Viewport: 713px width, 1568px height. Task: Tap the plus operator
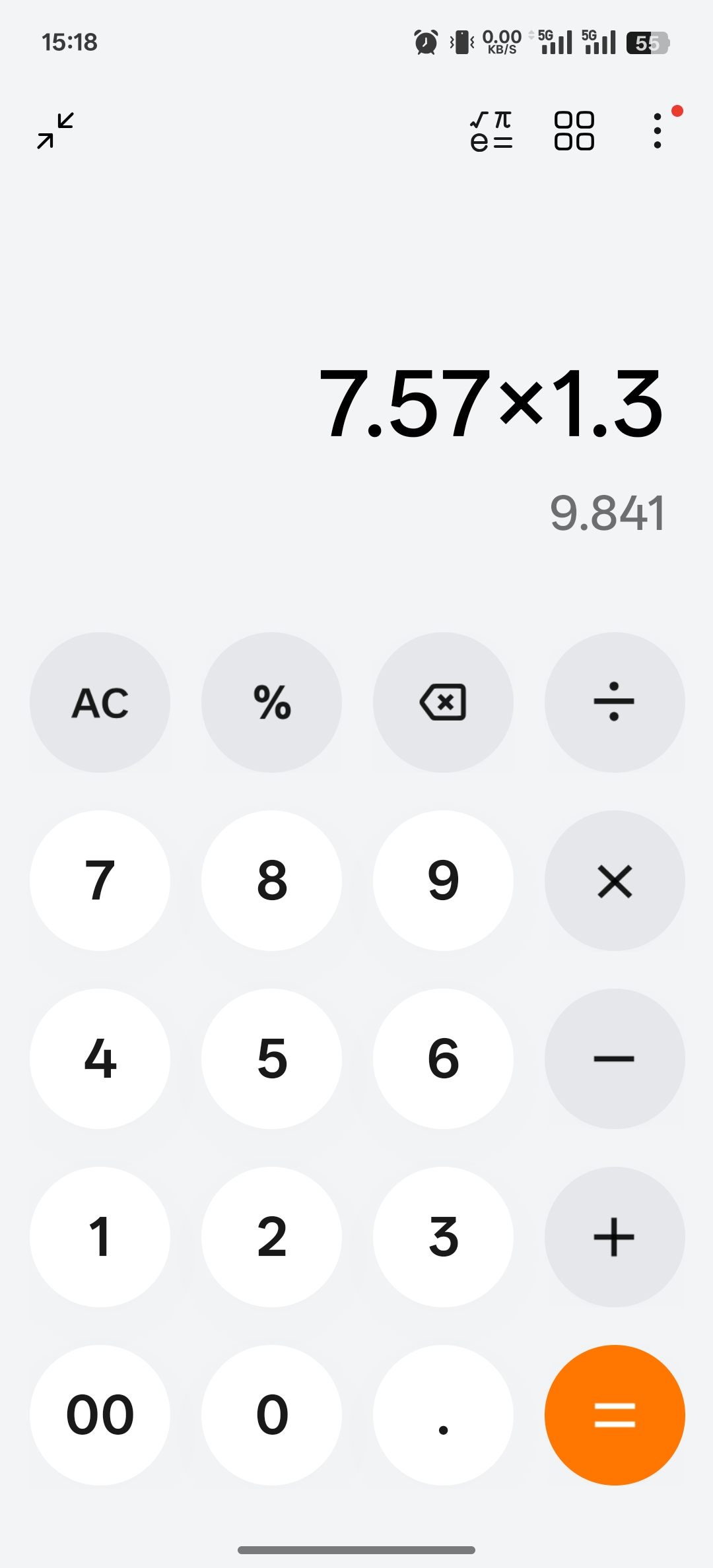point(615,1237)
